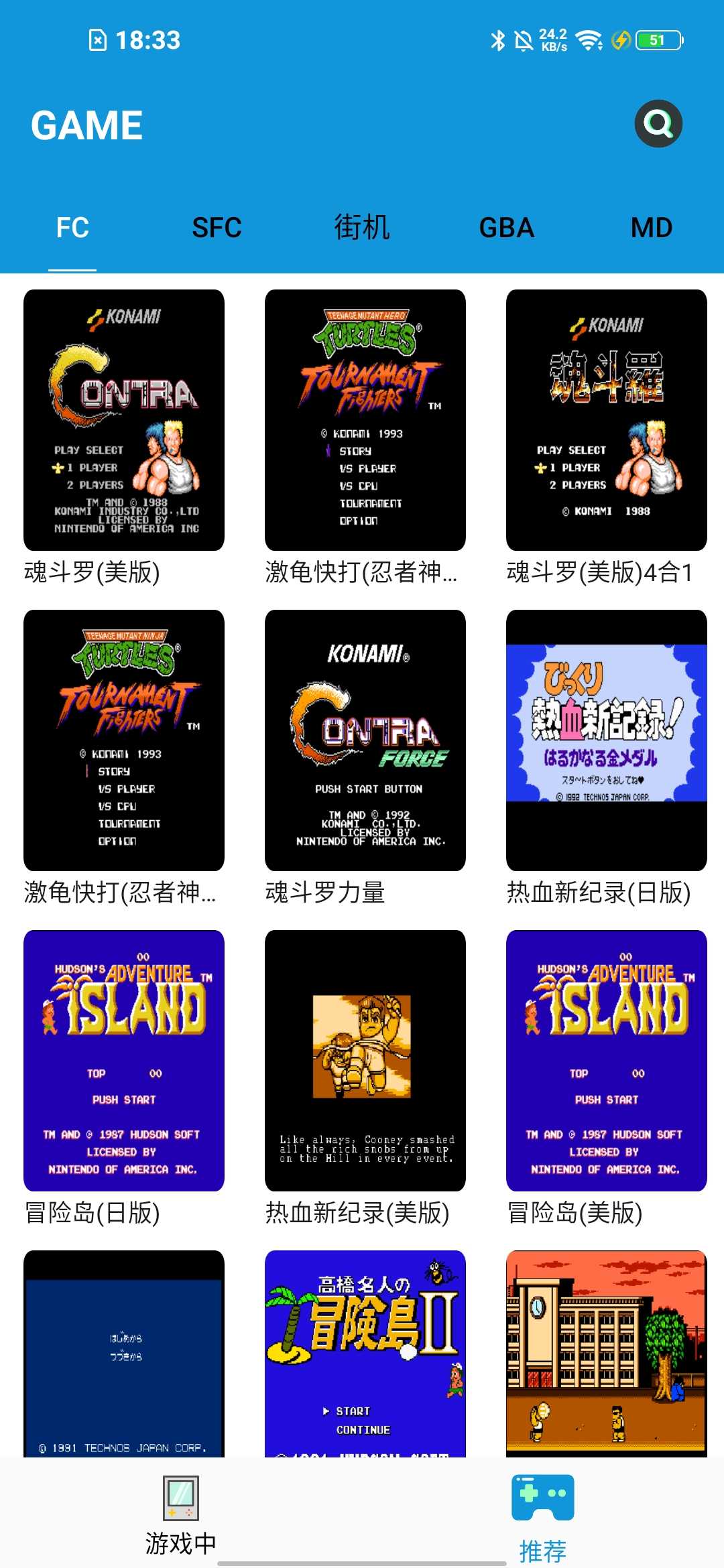The height and width of the screenshot is (1568, 724).
Task: Launch 热血新纪录(美版)
Action: pos(365,1061)
